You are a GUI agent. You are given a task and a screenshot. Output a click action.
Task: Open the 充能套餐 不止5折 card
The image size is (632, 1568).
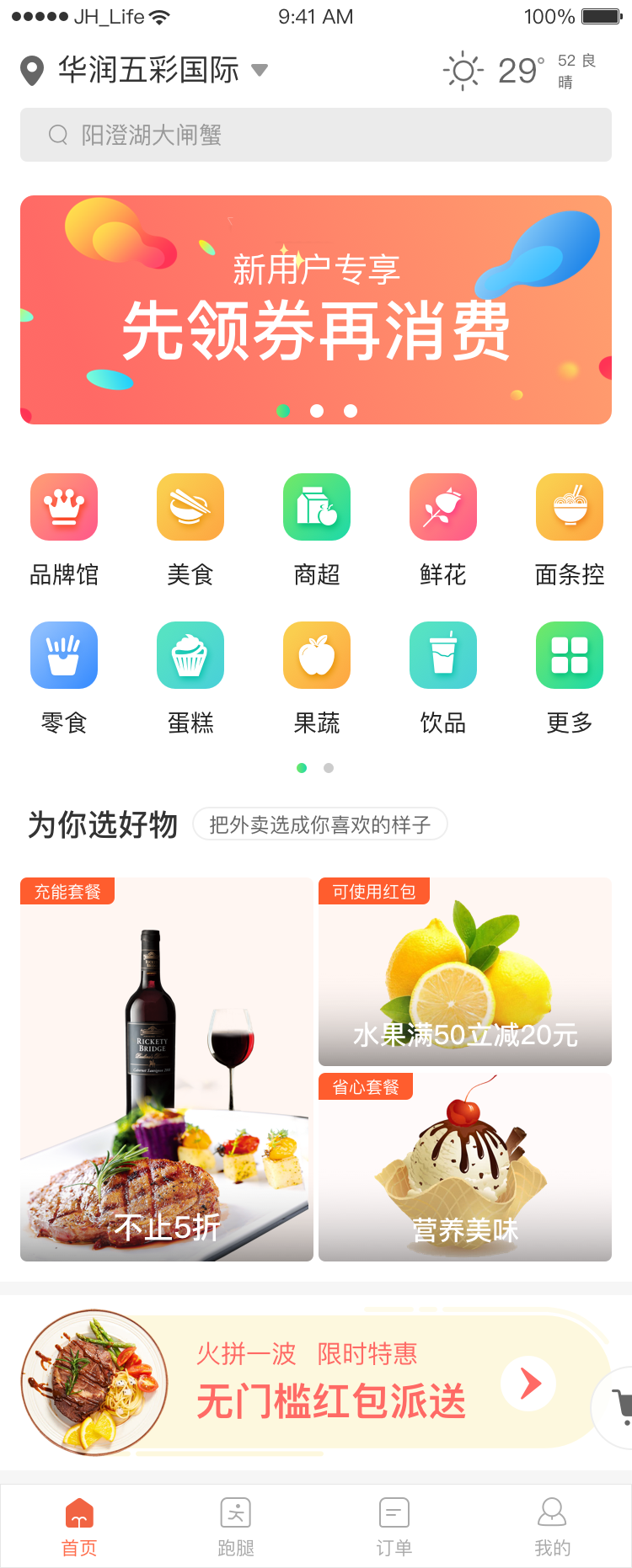[x=167, y=1069]
